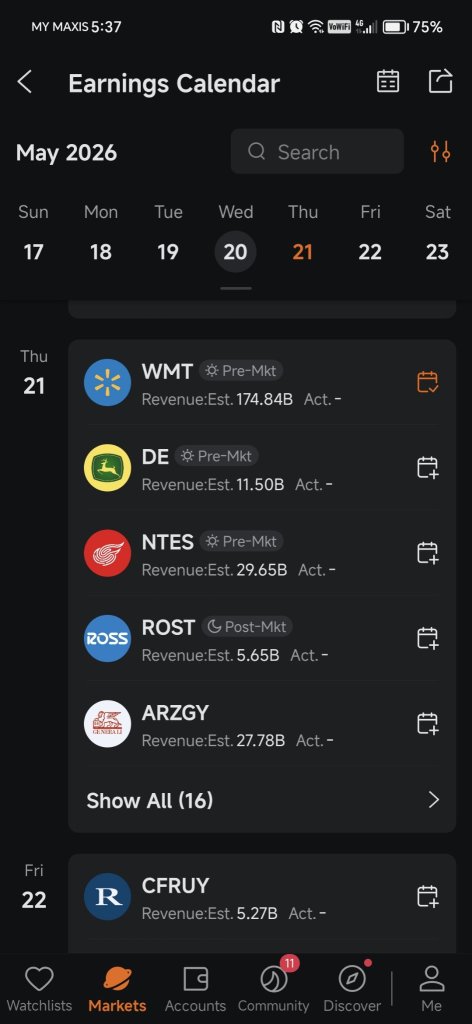The width and height of the screenshot is (472, 1024).
Task: Remove the WMT earnings reminder
Action: tap(428, 382)
